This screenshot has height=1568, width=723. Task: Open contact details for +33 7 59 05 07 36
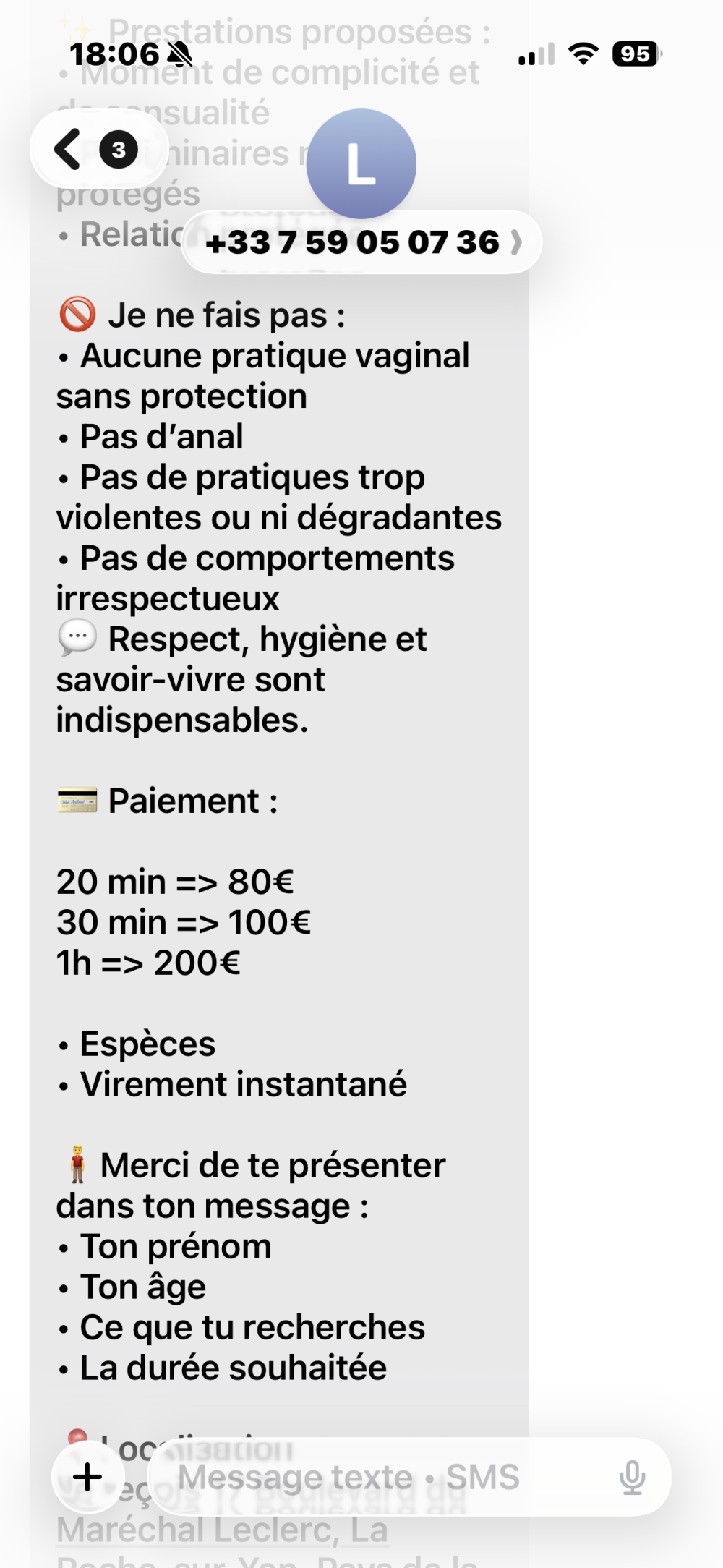tap(362, 242)
